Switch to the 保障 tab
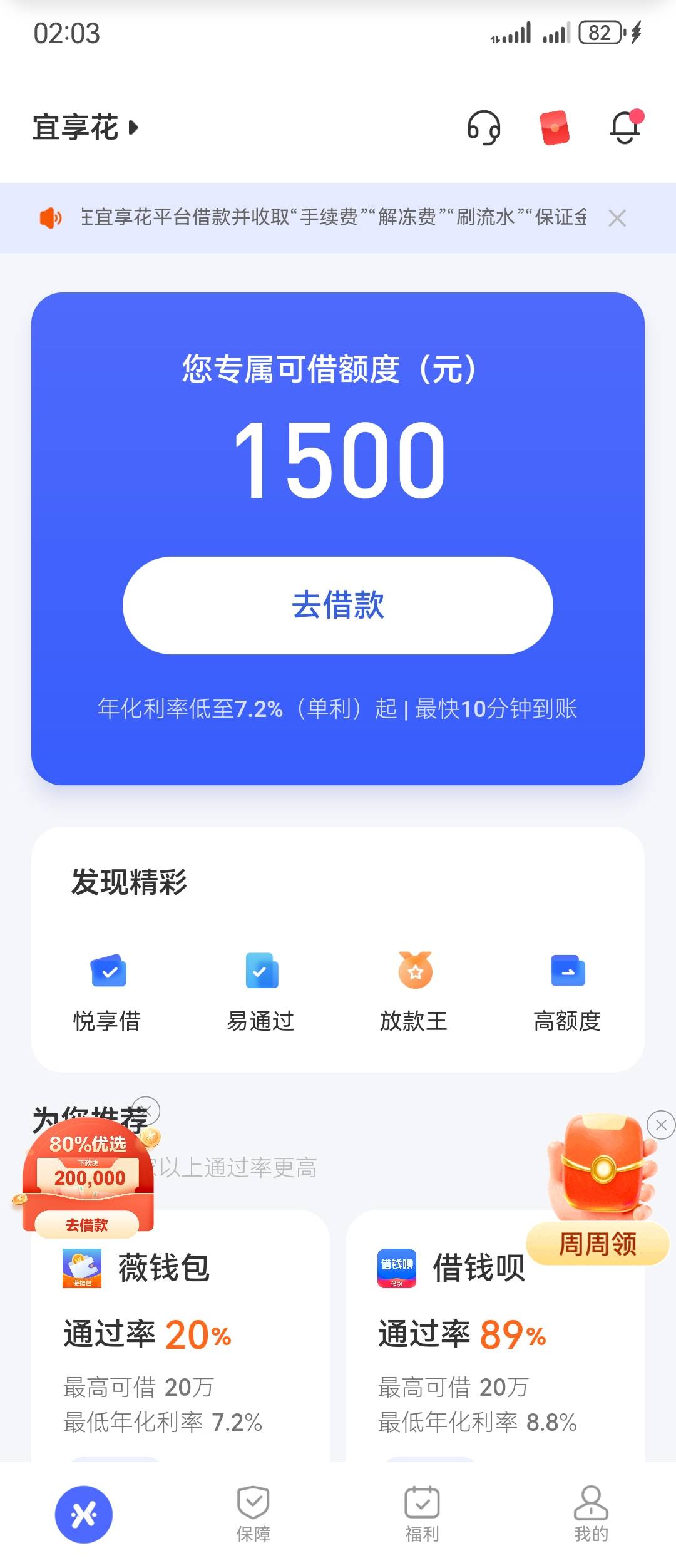 (x=253, y=1514)
